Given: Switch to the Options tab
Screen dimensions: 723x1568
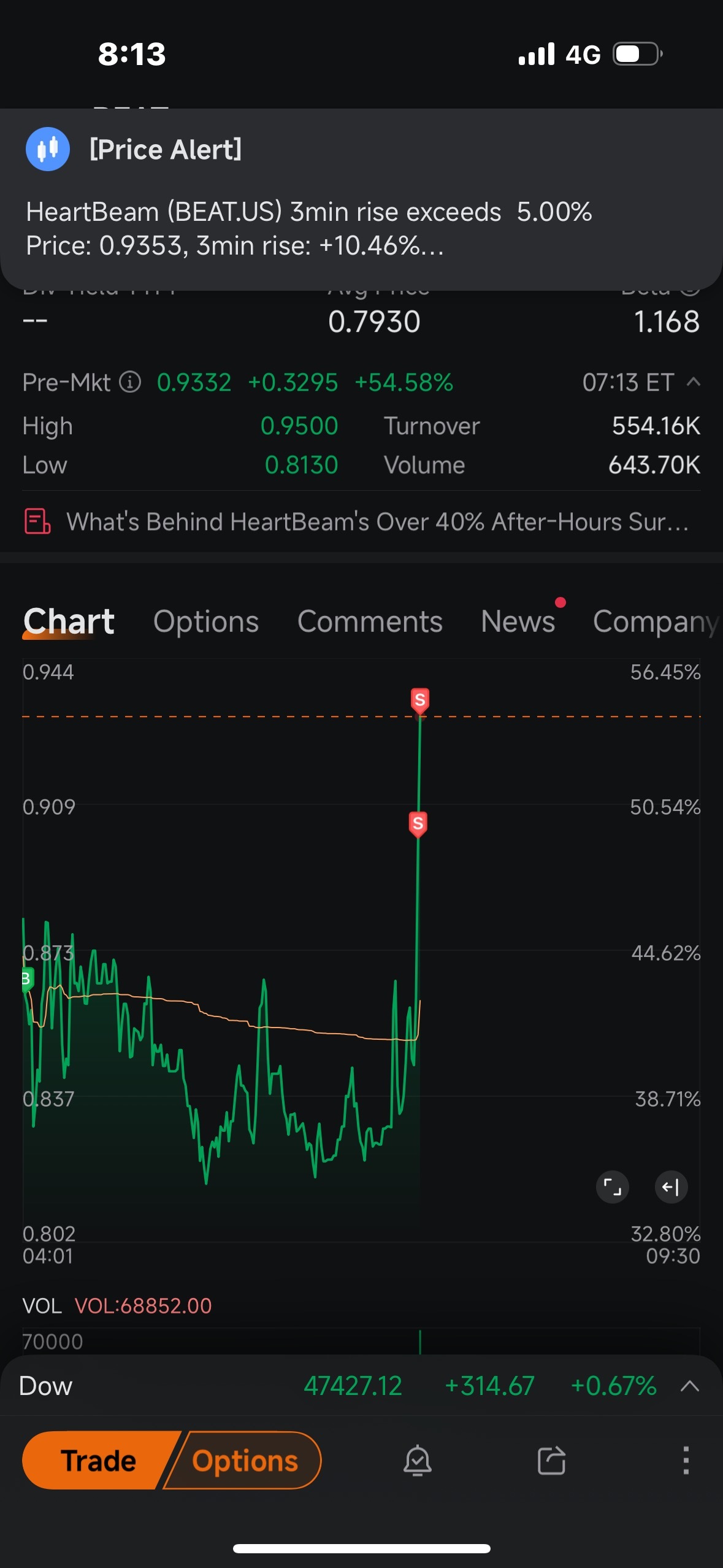Looking at the screenshot, I should click(206, 621).
